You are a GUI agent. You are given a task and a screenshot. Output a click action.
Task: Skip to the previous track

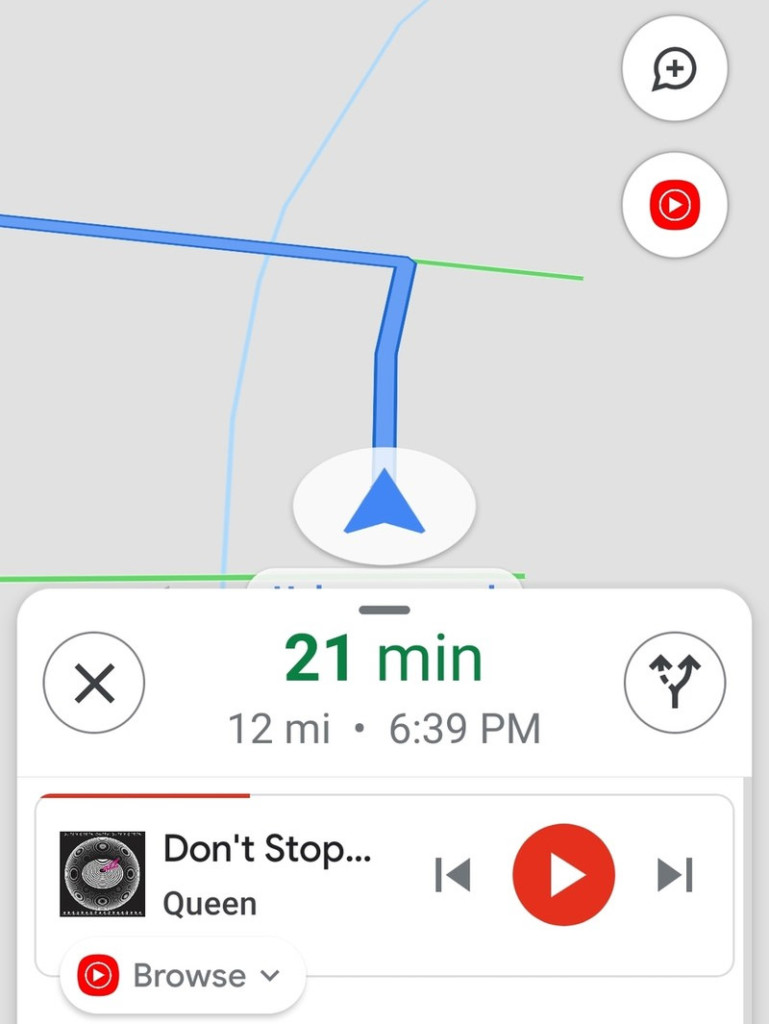click(x=453, y=875)
